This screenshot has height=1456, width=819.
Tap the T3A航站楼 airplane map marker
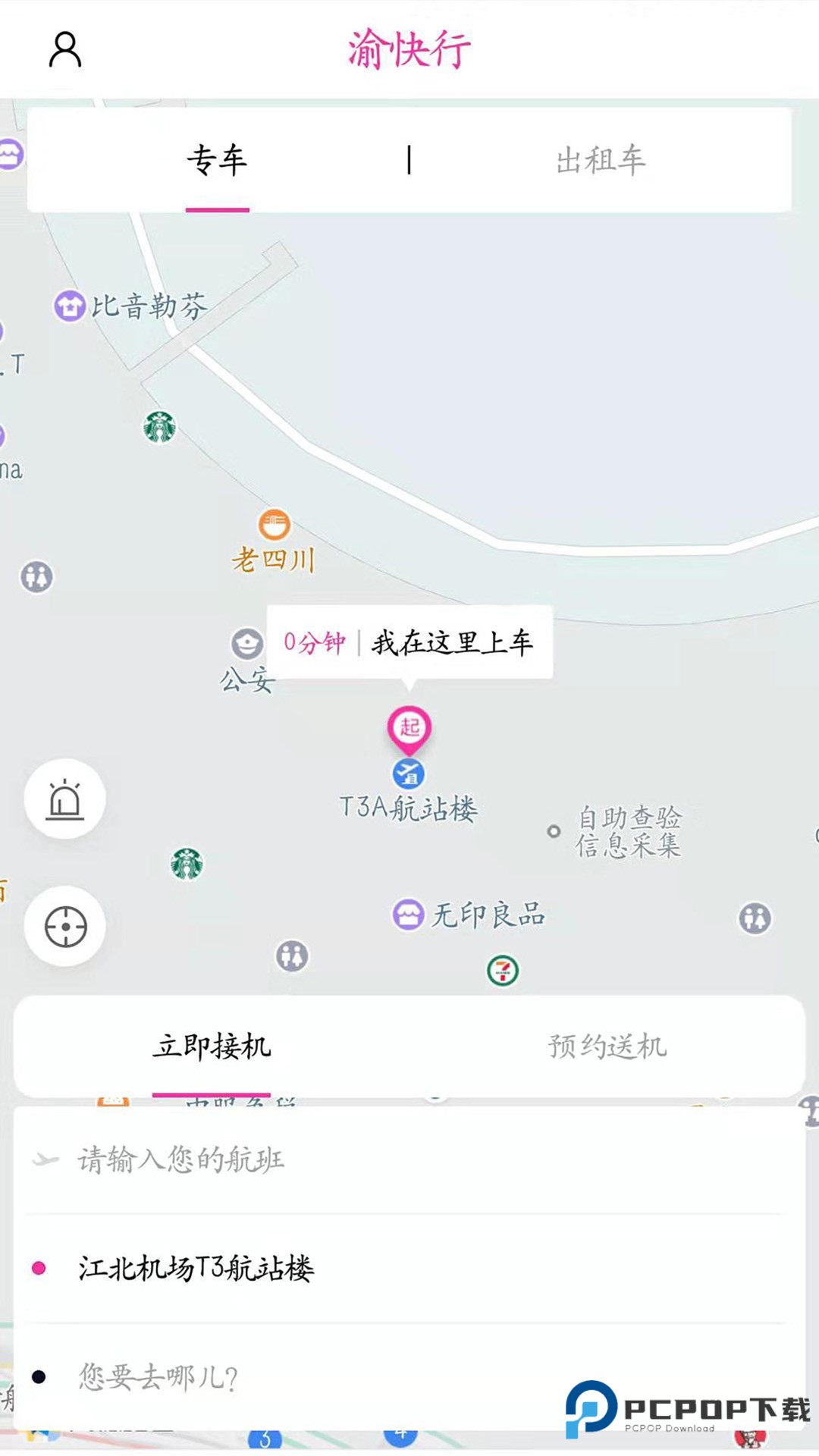click(x=409, y=772)
